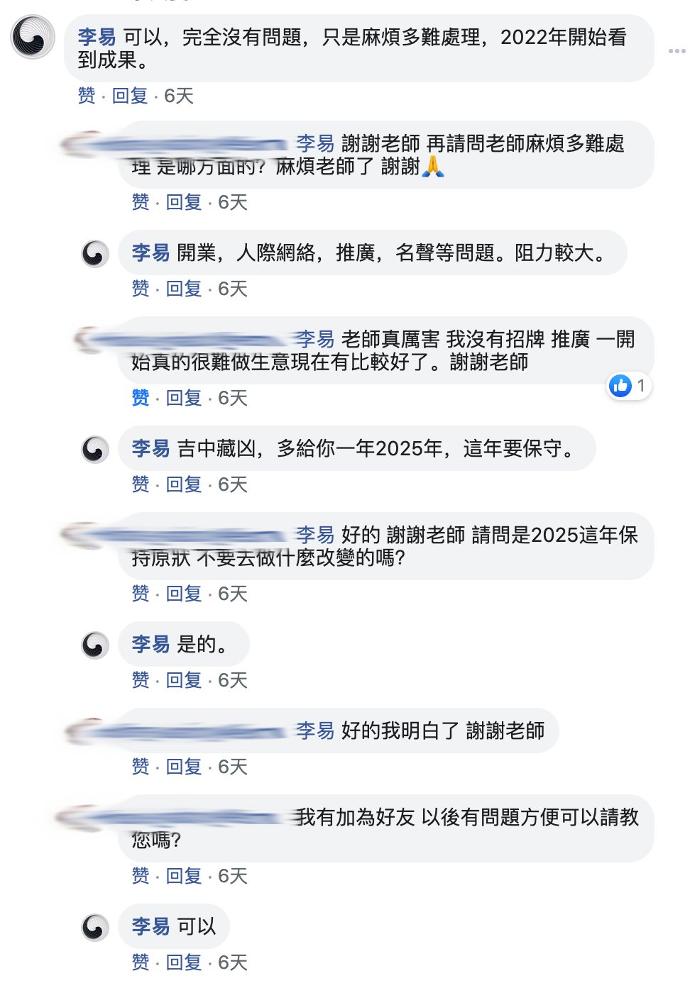Reply to the comment about 2022年開始看到成果
This screenshot has height=983, width=690.
coord(130,95)
